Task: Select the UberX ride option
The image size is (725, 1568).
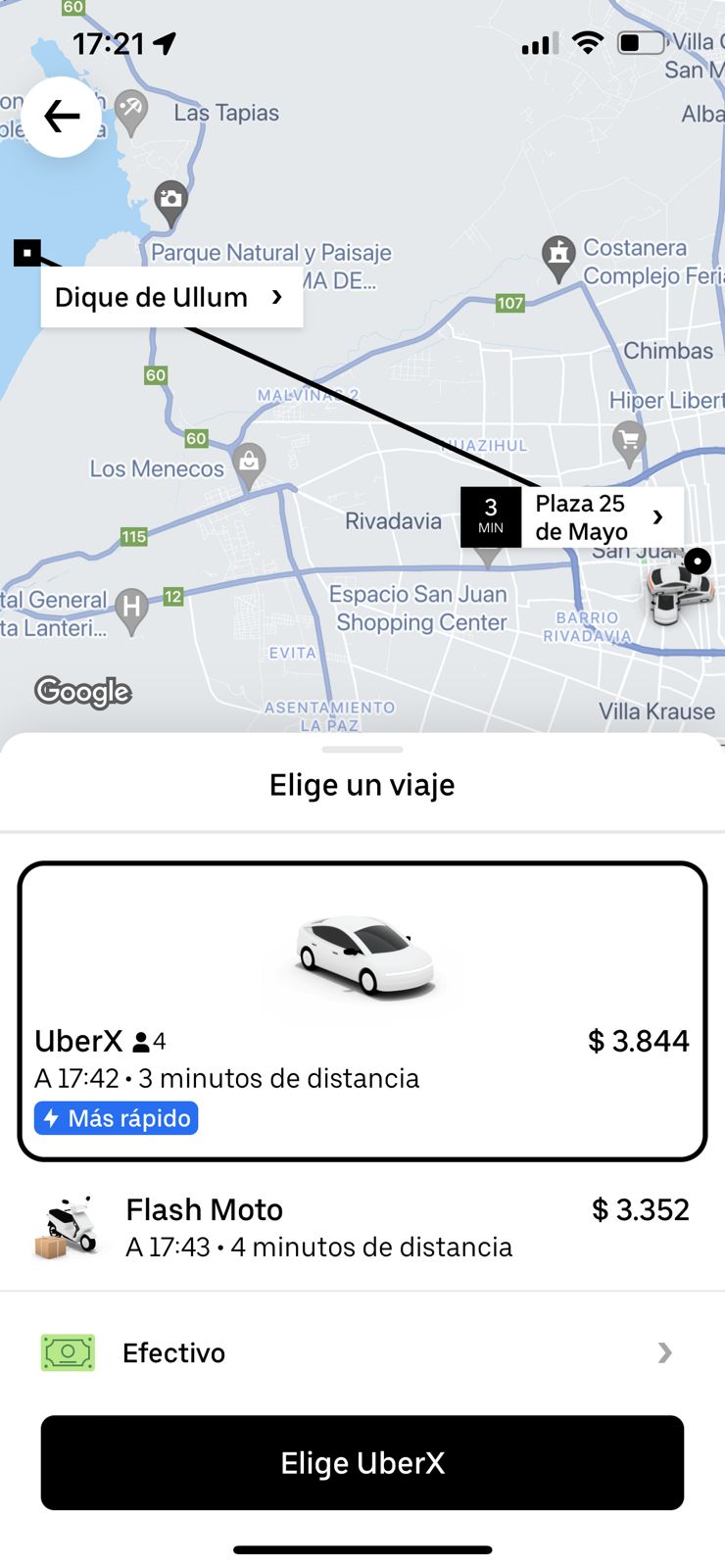Action: click(x=362, y=1010)
